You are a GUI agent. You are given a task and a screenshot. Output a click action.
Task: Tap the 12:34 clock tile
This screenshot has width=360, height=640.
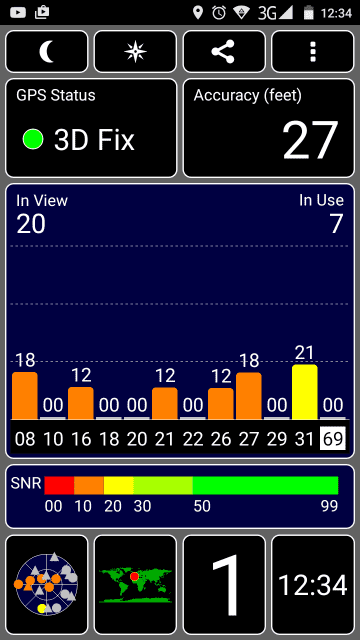point(313,584)
